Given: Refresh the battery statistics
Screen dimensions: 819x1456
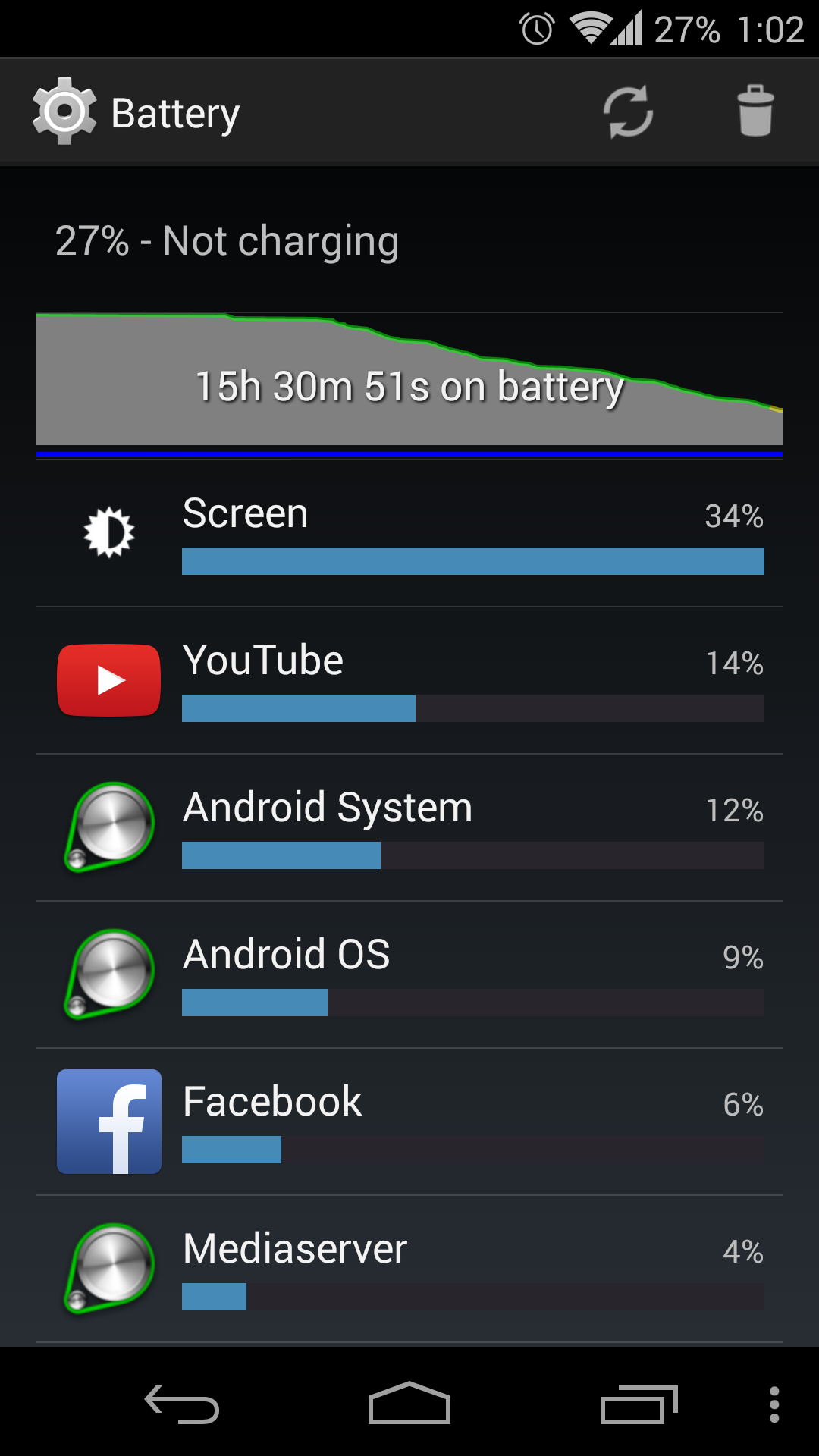Looking at the screenshot, I should (628, 112).
